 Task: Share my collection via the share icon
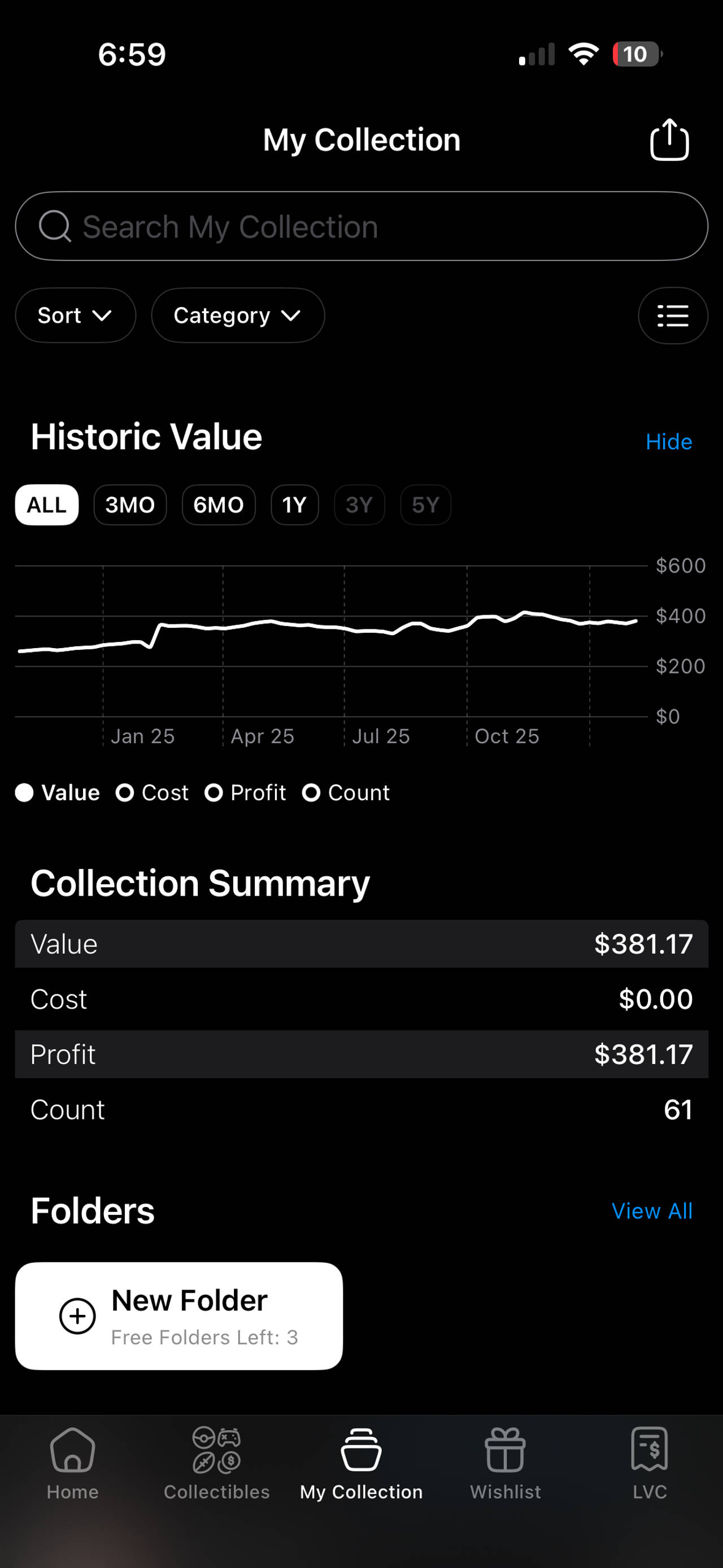[x=669, y=140]
